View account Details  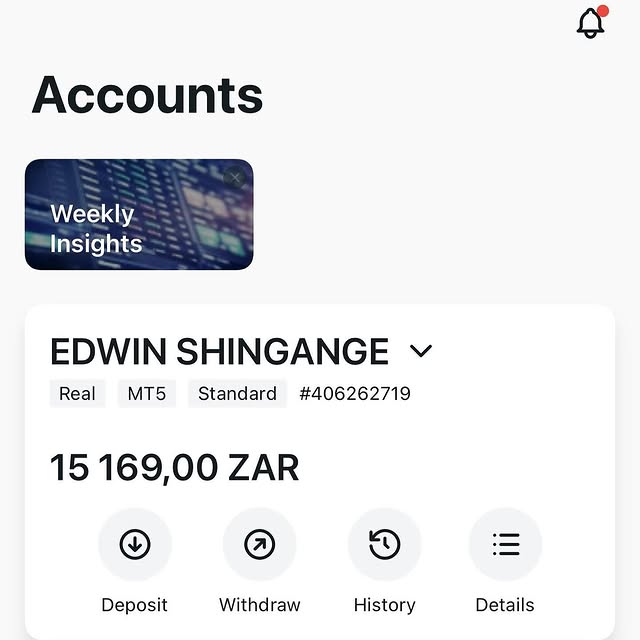506,545
